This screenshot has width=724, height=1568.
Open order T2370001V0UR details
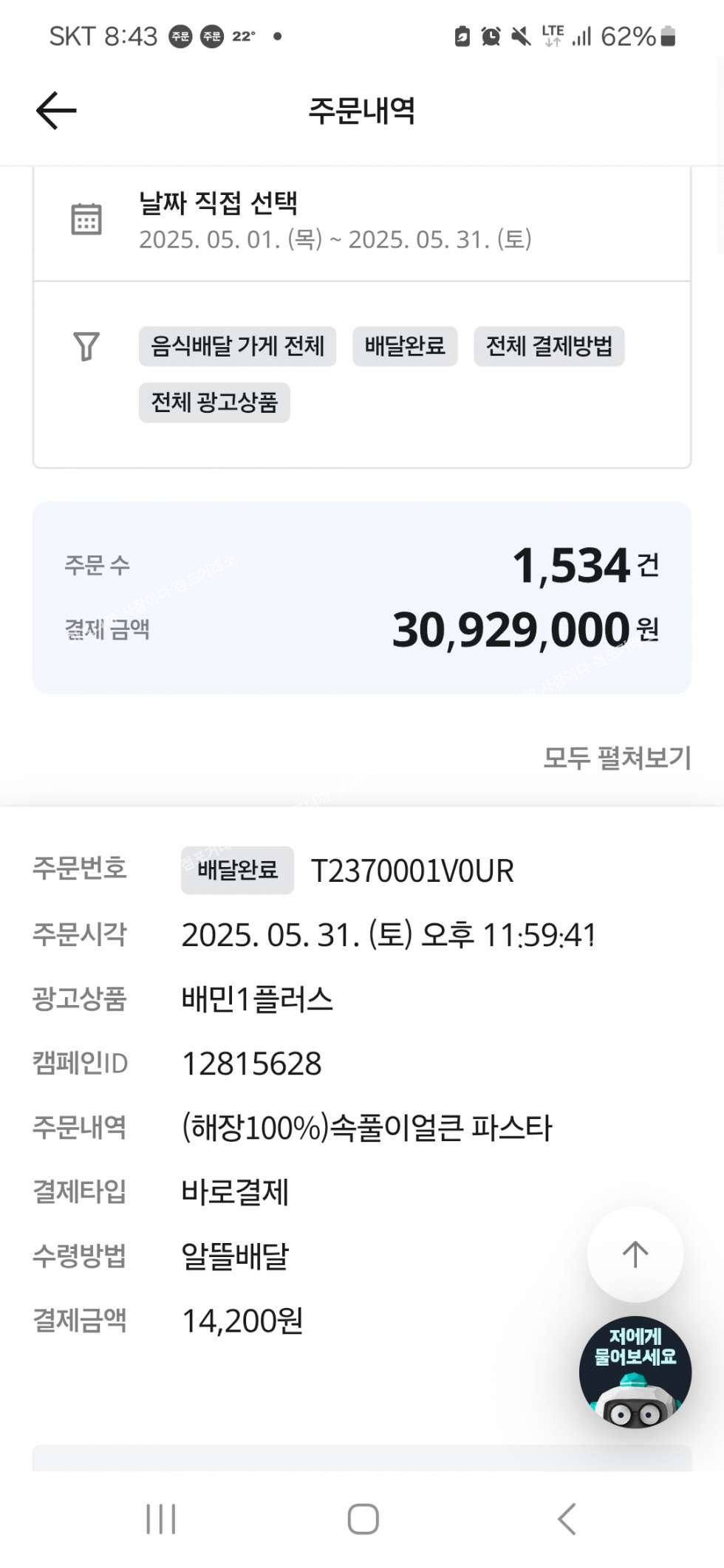click(x=411, y=872)
